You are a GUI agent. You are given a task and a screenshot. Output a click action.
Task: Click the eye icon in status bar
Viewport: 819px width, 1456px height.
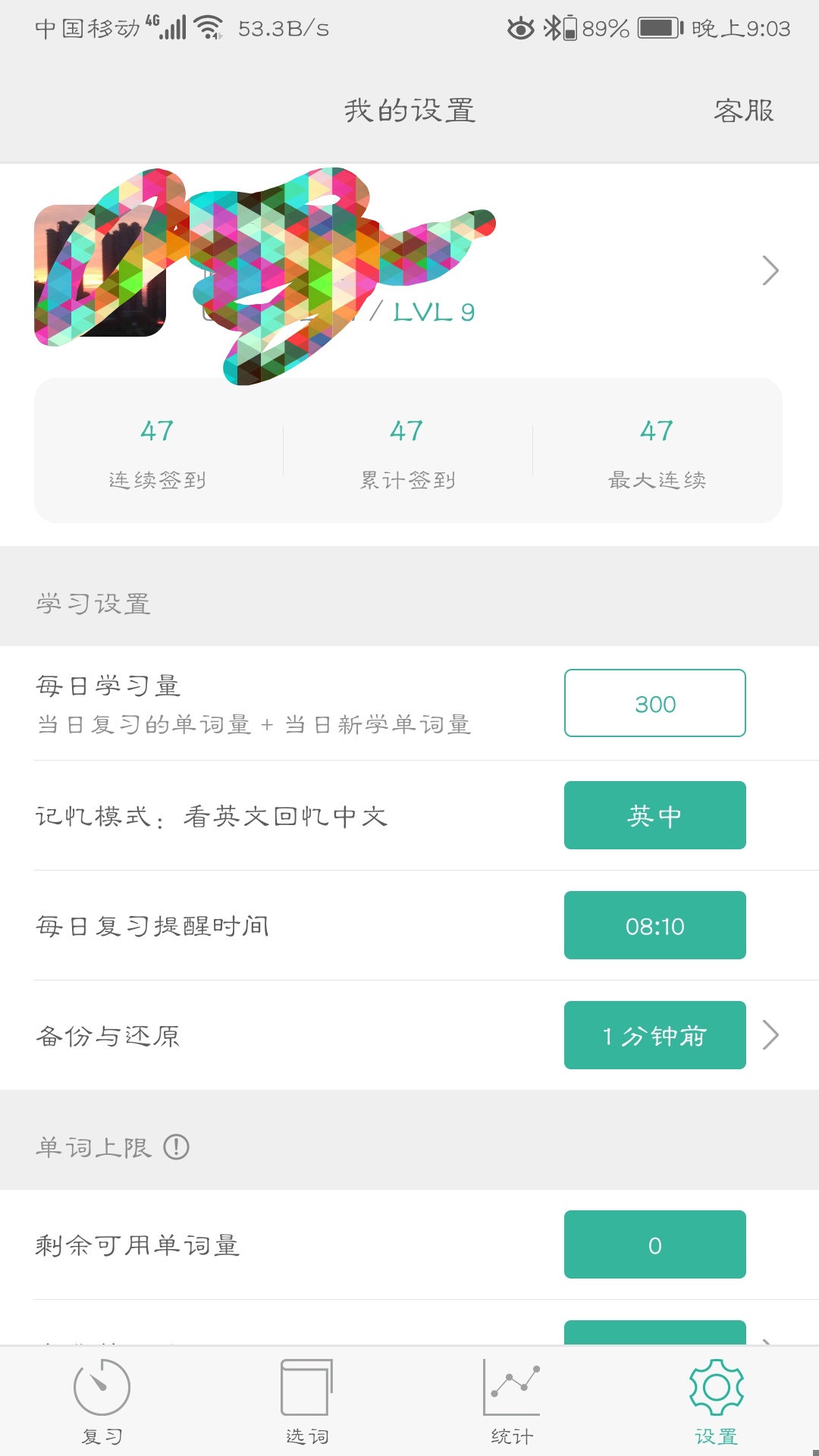(x=520, y=27)
